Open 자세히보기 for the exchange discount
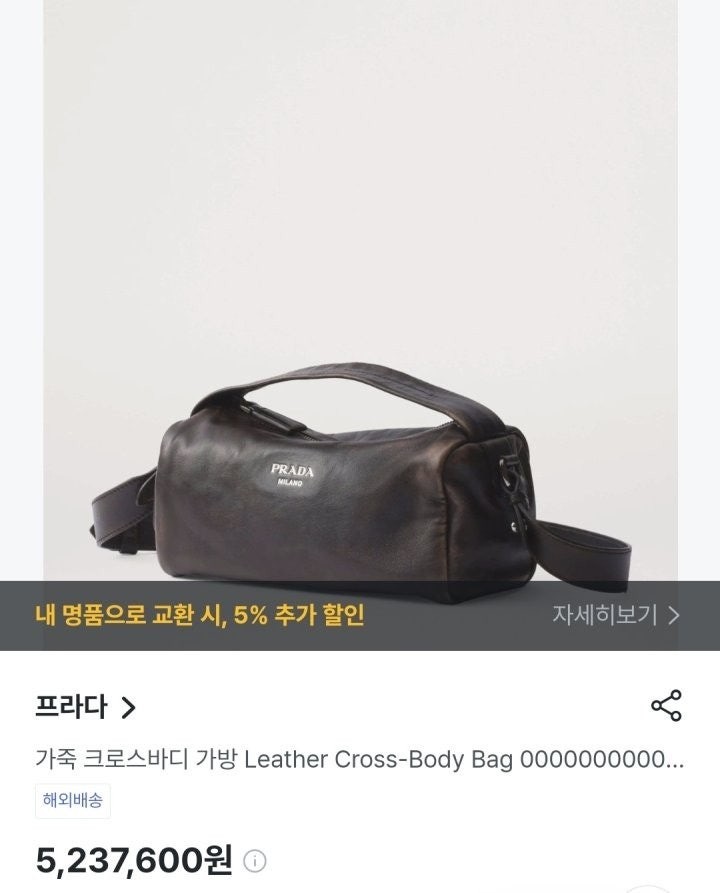The width and height of the screenshot is (720, 893). [x=615, y=615]
